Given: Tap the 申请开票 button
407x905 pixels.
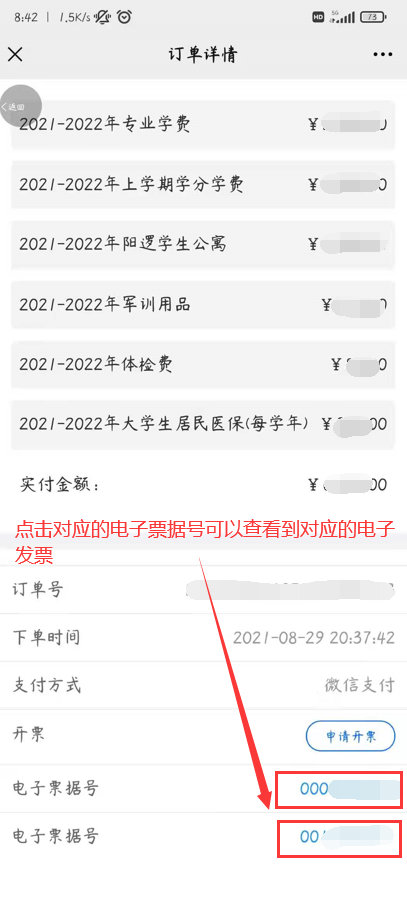Looking at the screenshot, I should tap(350, 736).
